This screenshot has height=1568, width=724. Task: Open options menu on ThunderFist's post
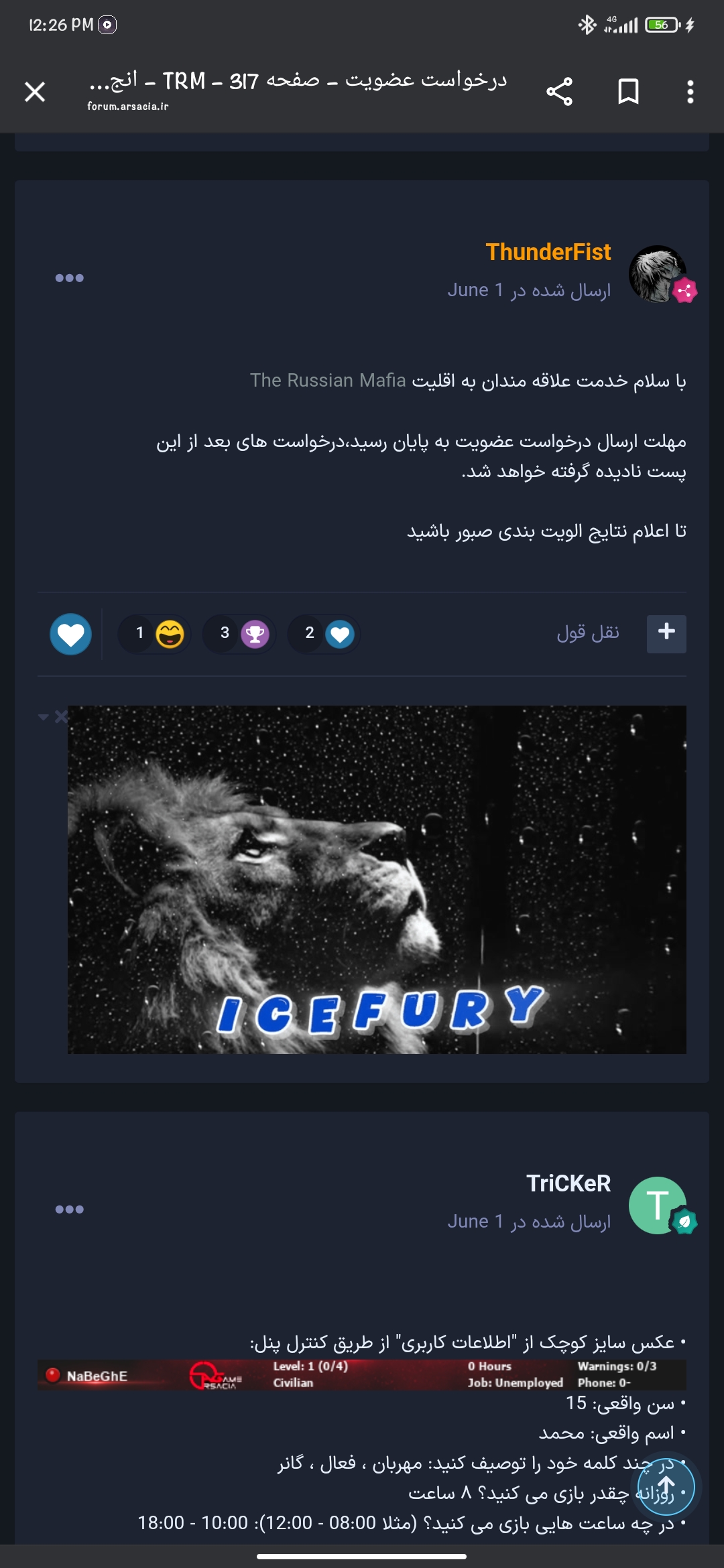69,277
